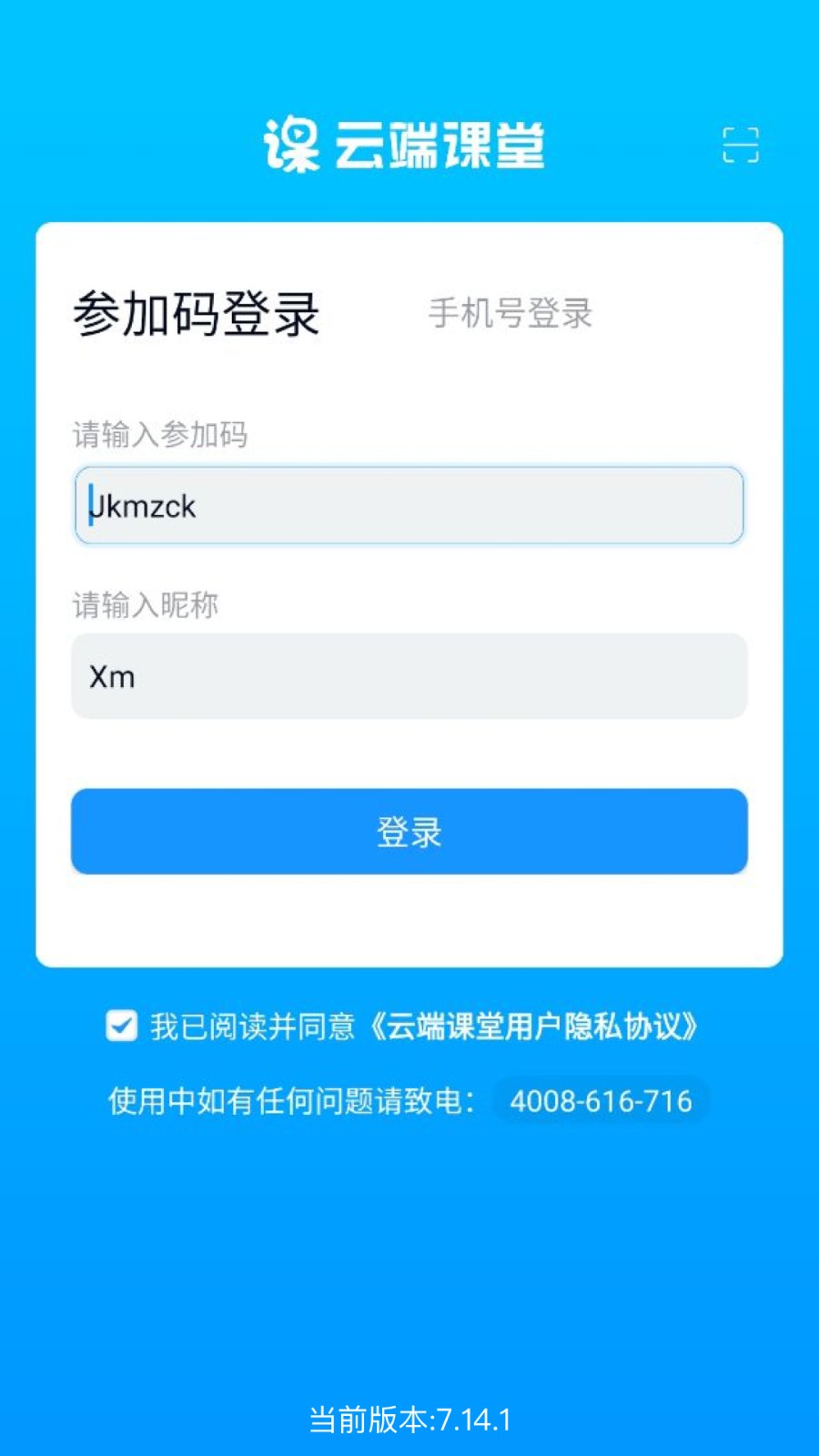The height and width of the screenshot is (1456, 819).
Task: Call the hotline 4008-616-716
Action: click(x=601, y=1101)
